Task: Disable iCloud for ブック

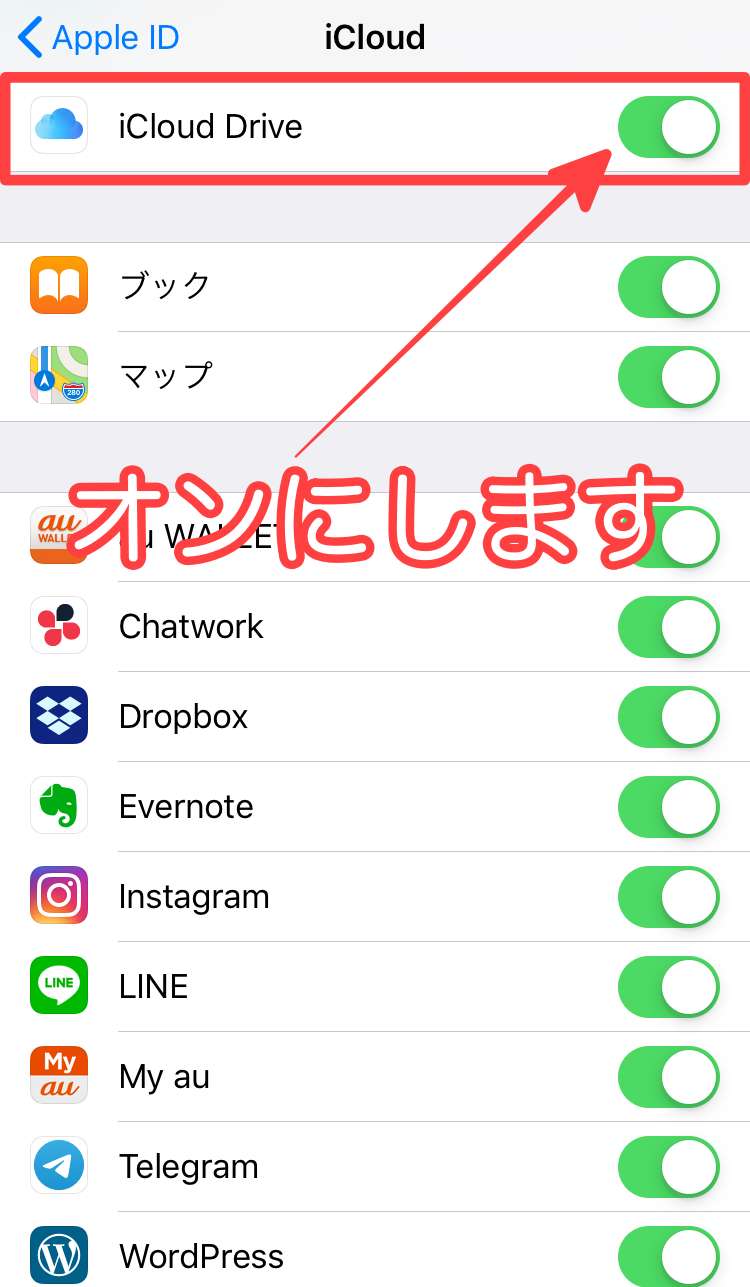Action: click(x=668, y=287)
